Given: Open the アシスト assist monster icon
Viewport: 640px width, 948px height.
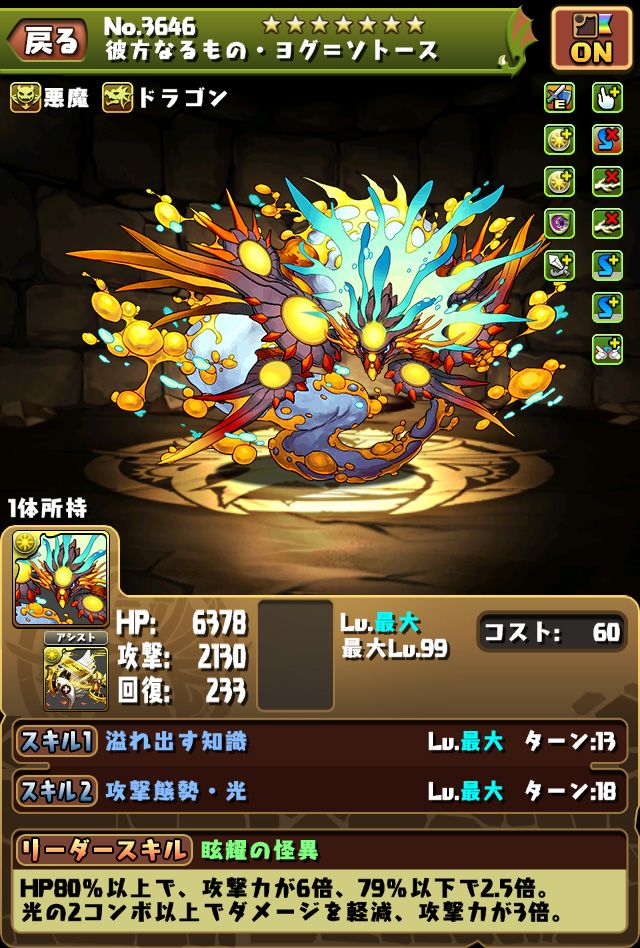Looking at the screenshot, I should click(x=75, y=678).
